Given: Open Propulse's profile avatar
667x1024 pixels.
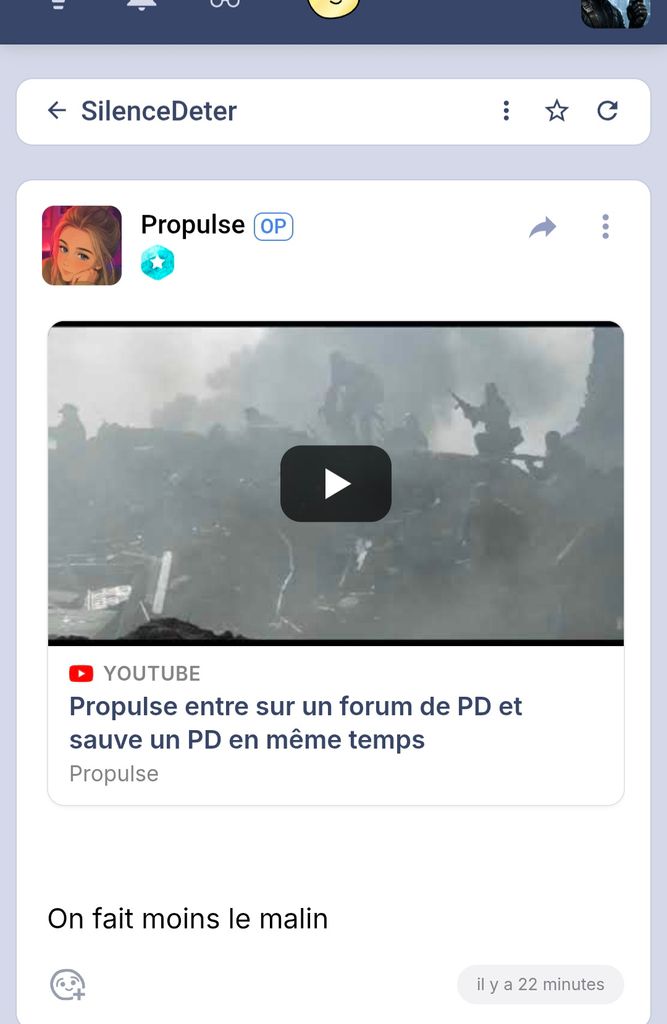Looking at the screenshot, I should point(82,246).
